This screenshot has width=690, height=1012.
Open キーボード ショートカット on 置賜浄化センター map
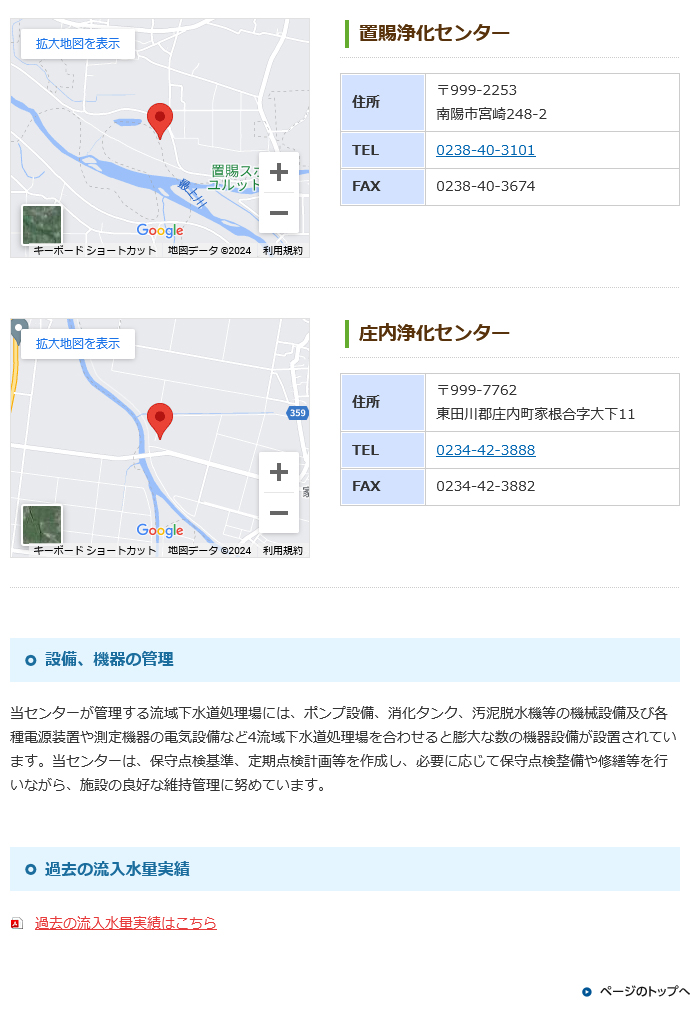95,251
